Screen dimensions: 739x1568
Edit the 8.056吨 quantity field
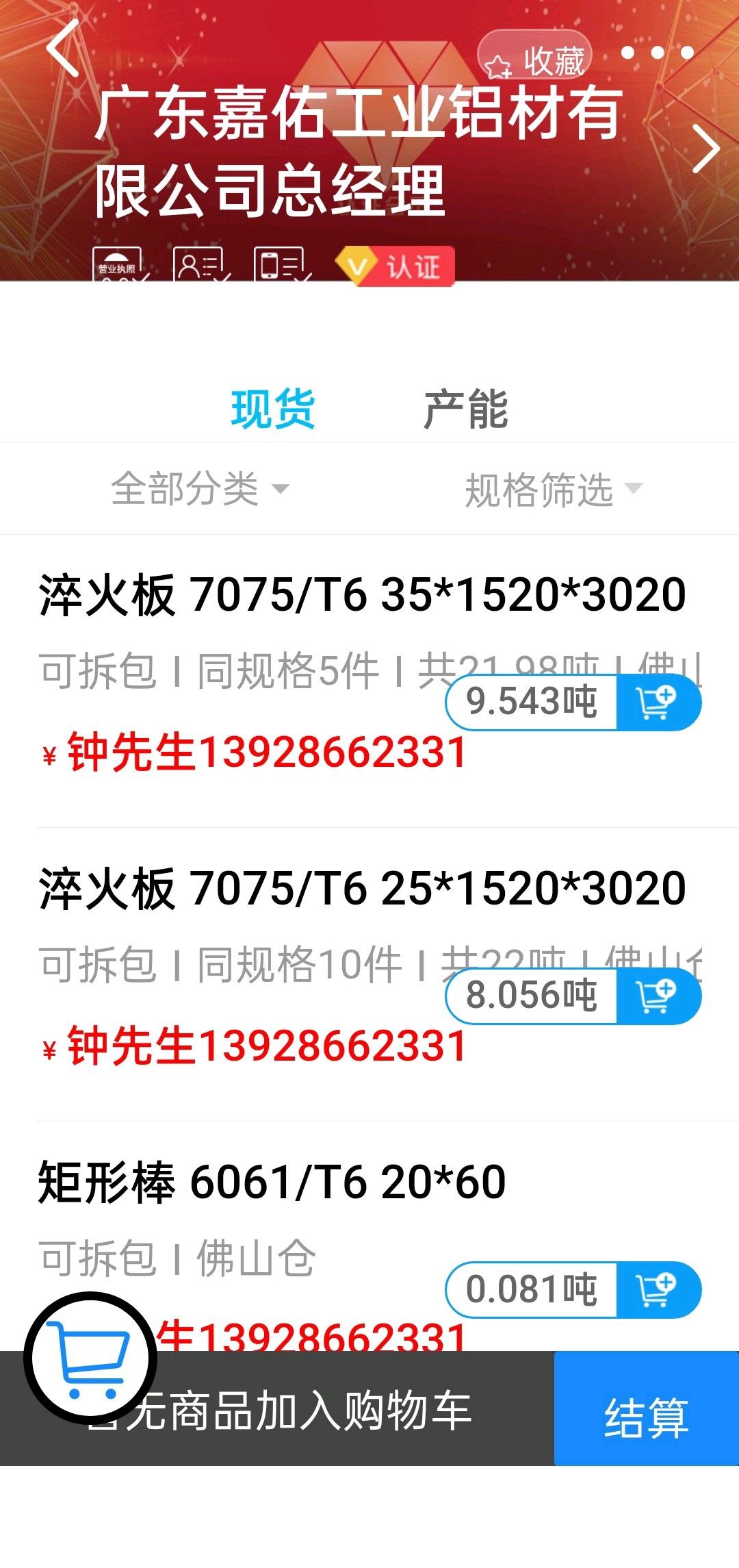[x=532, y=996]
